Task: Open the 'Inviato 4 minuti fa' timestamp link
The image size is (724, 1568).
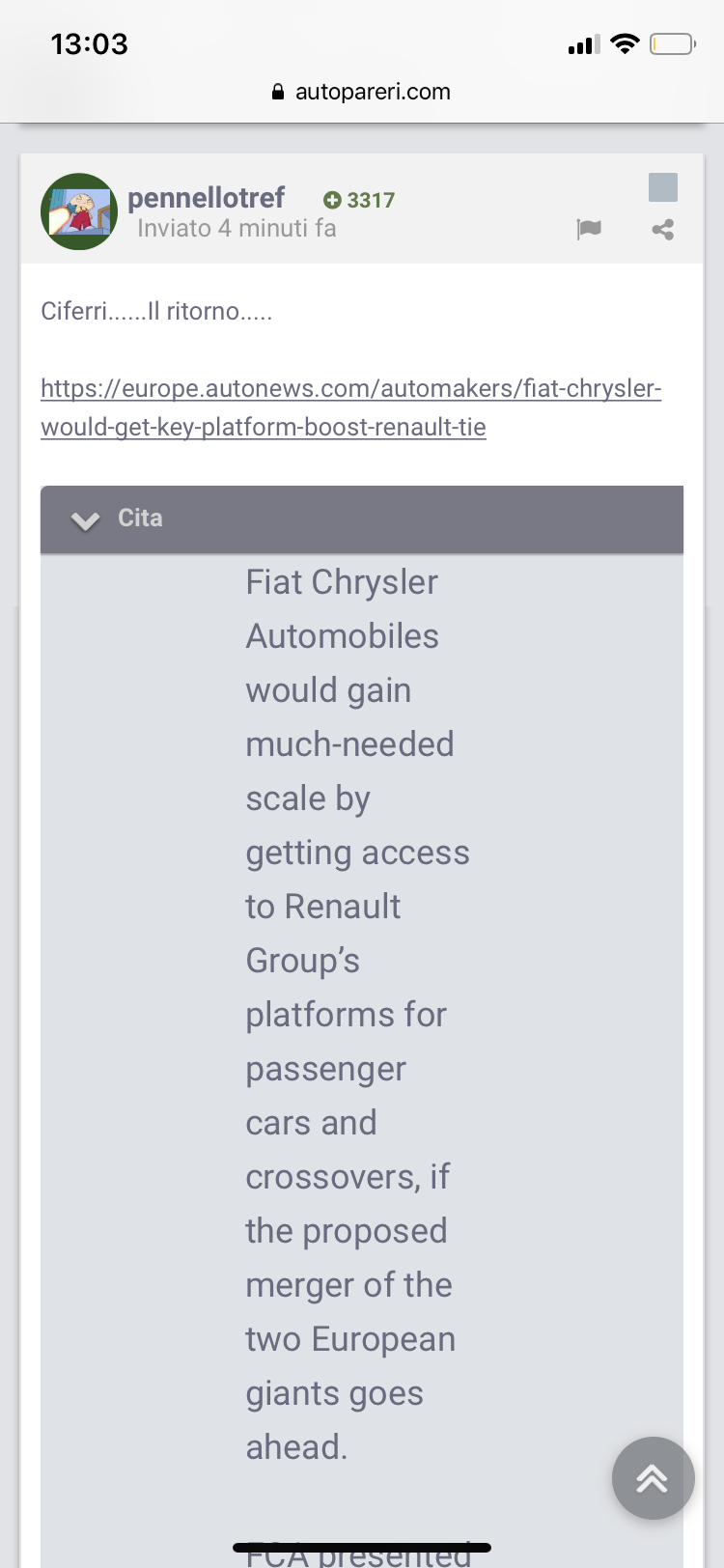Action: 237,229
